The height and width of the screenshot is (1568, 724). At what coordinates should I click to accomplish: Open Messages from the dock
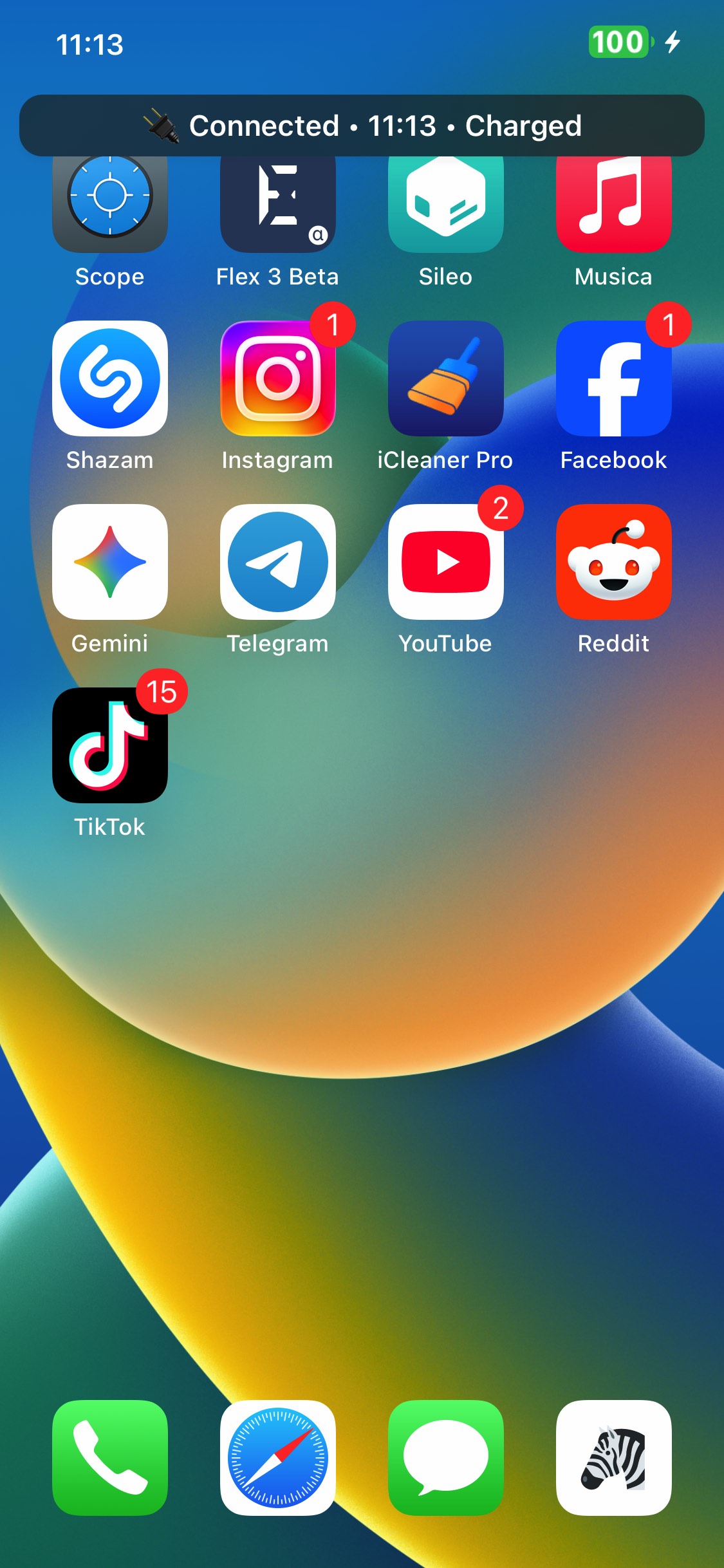click(x=445, y=1457)
